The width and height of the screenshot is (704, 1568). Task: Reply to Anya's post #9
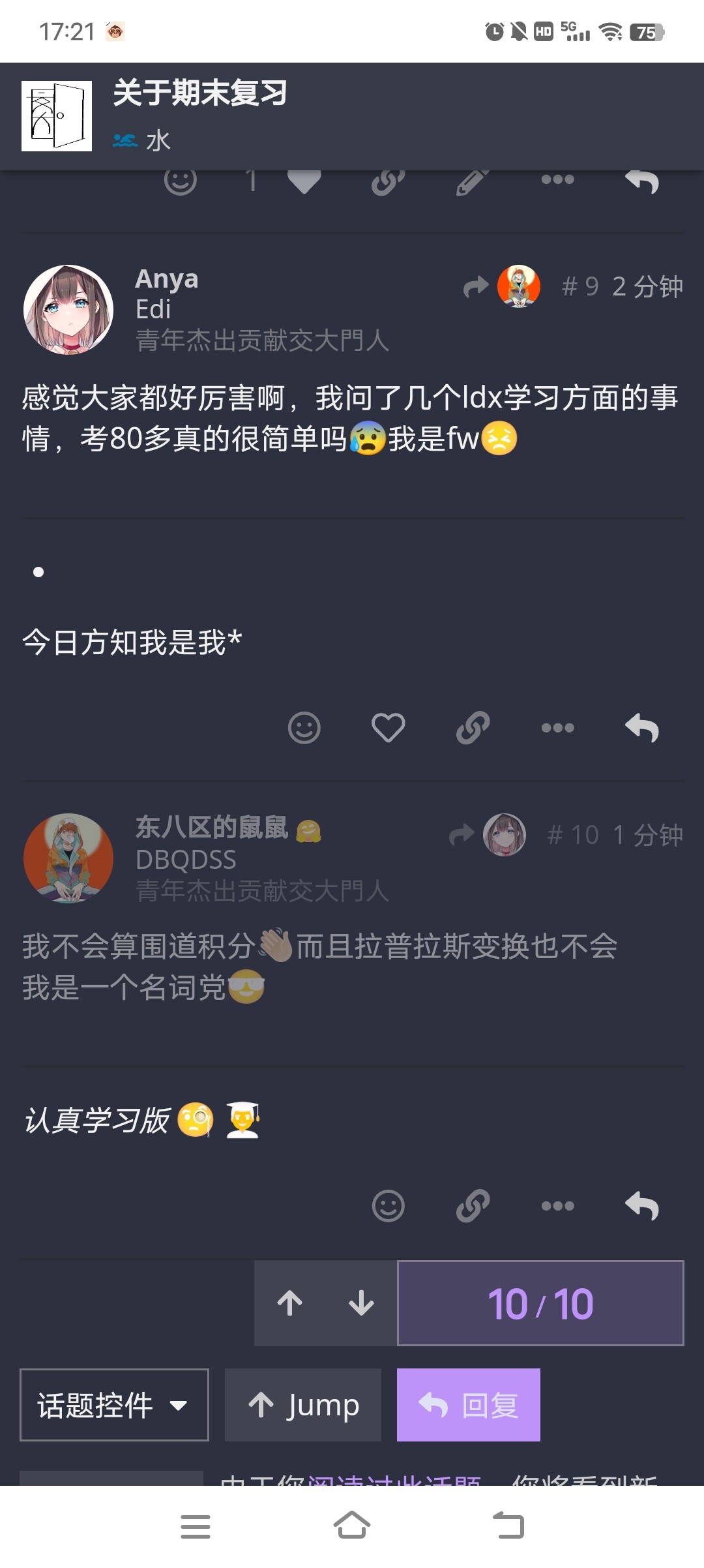pyautogui.click(x=641, y=728)
